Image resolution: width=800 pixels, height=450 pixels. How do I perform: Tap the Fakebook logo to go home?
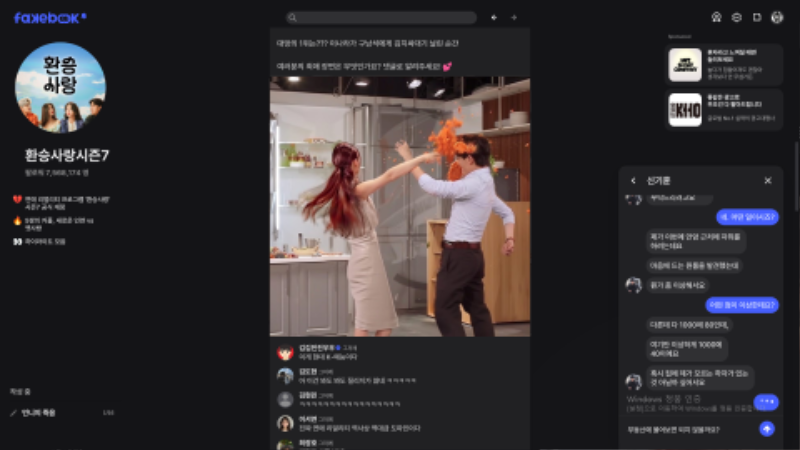[50, 18]
